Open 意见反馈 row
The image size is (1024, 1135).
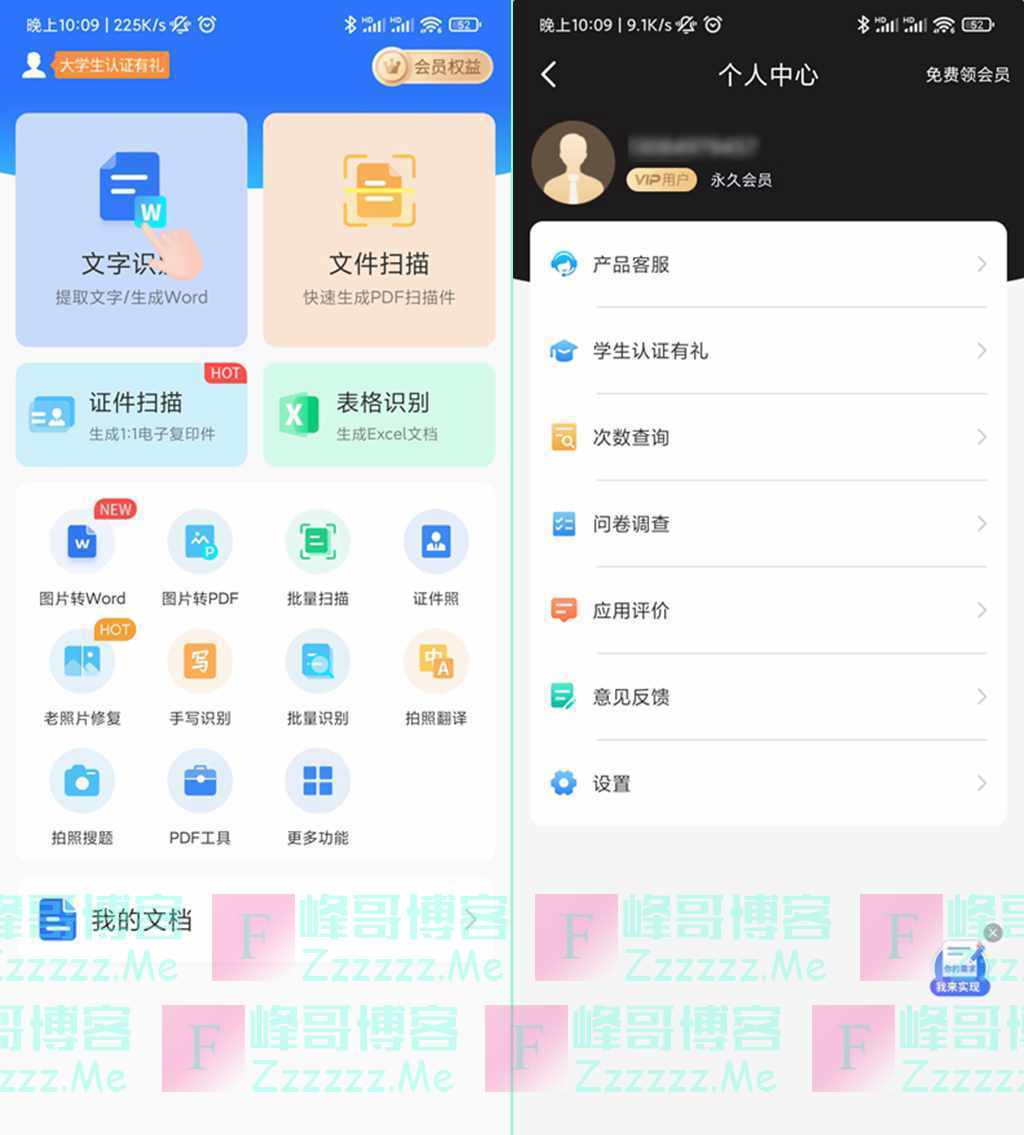pyautogui.click(x=768, y=696)
